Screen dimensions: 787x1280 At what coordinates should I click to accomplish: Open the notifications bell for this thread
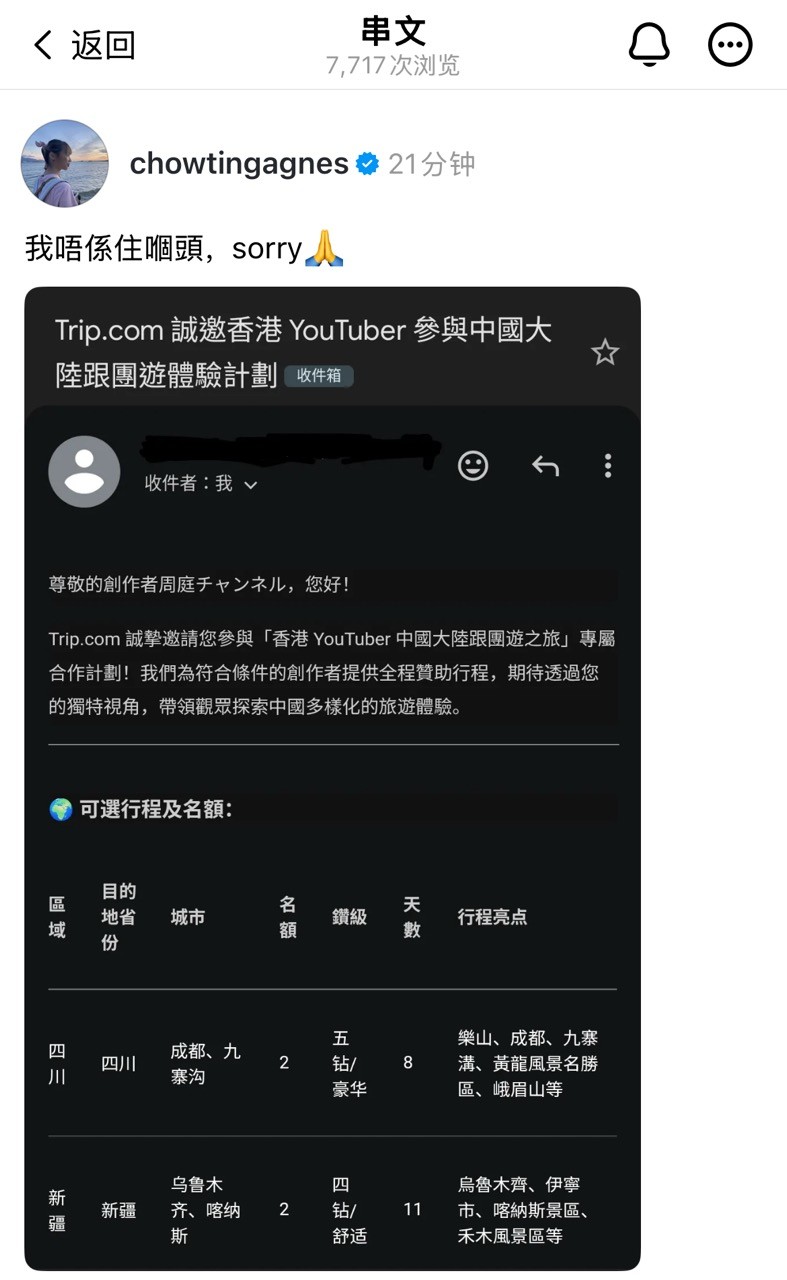[649, 44]
